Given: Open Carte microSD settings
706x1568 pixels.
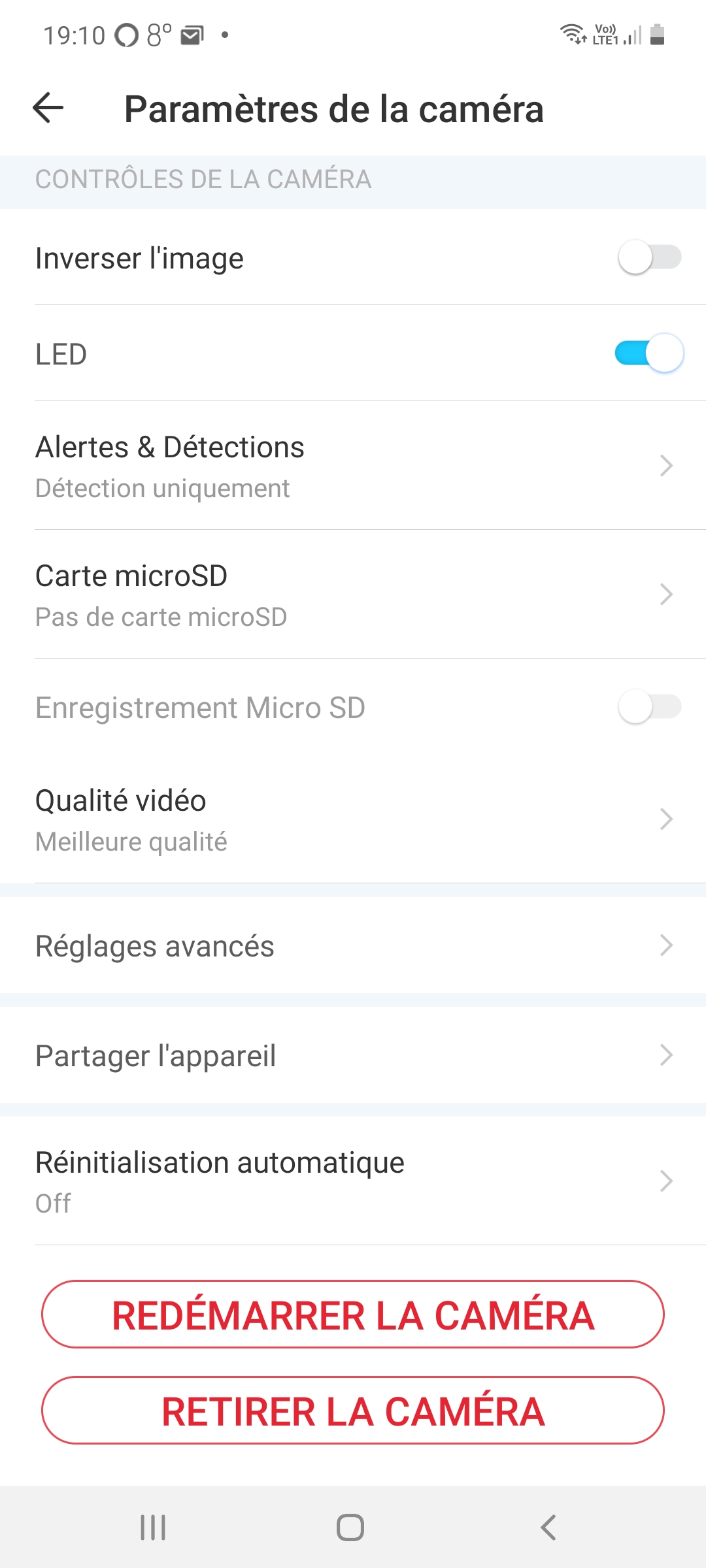Looking at the screenshot, I should pyautogui.click(x=353, y=594).
